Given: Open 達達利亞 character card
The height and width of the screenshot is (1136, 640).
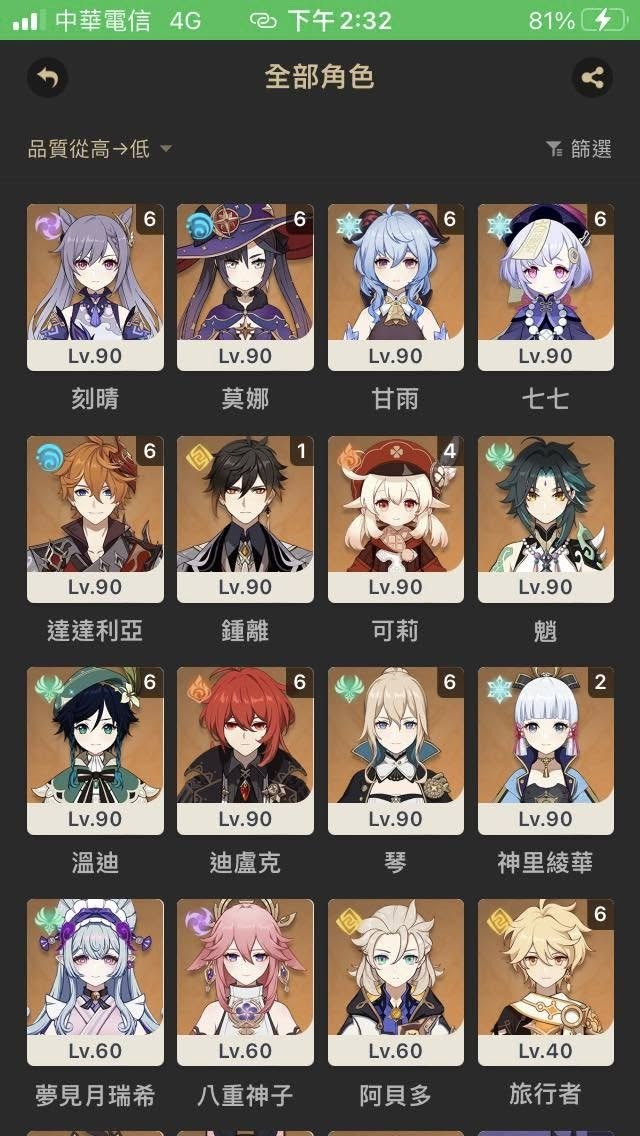Looking at the screenshot, I should [95, 519].
